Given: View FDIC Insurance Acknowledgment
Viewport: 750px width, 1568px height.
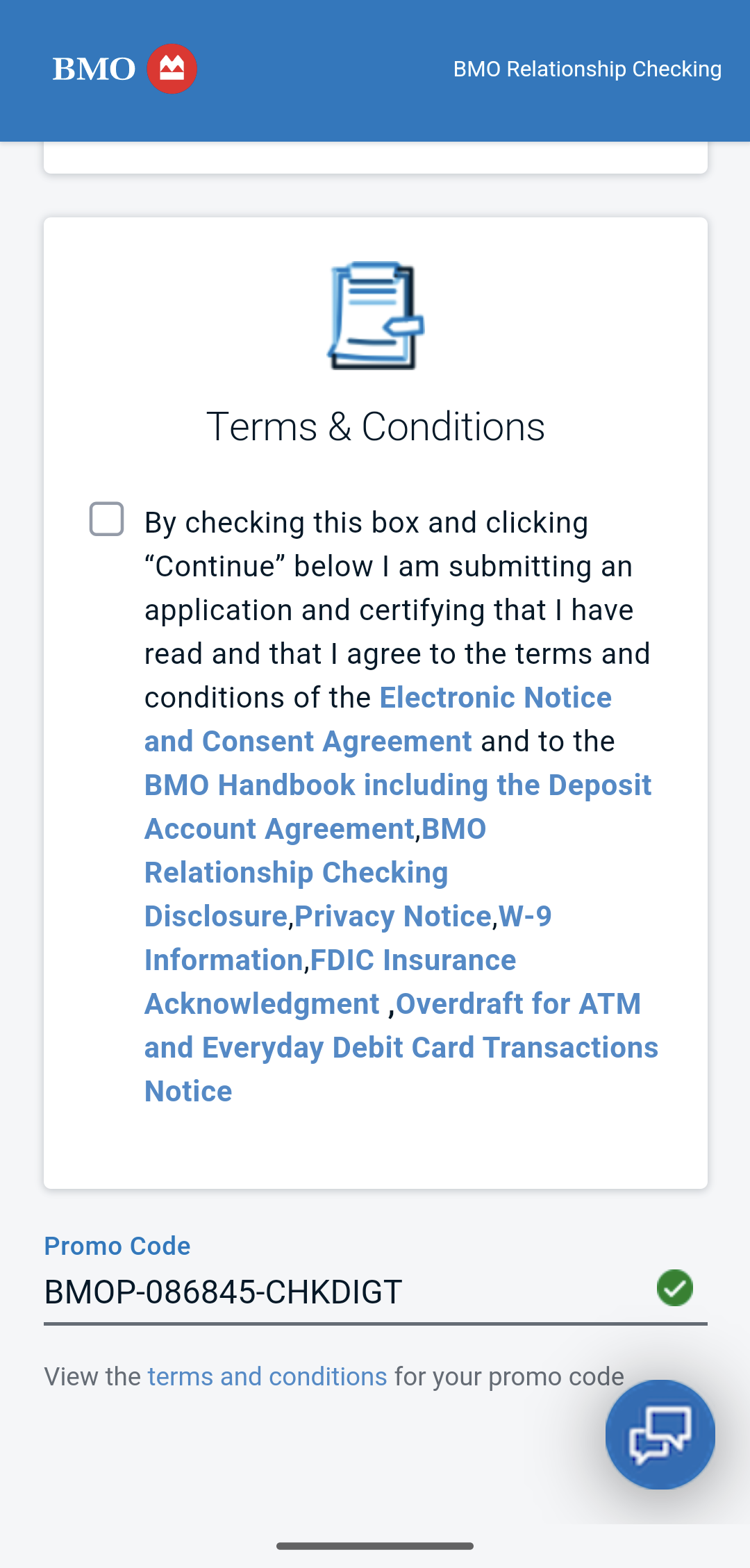Looking at the screenshot, I should tap(412, 960).
